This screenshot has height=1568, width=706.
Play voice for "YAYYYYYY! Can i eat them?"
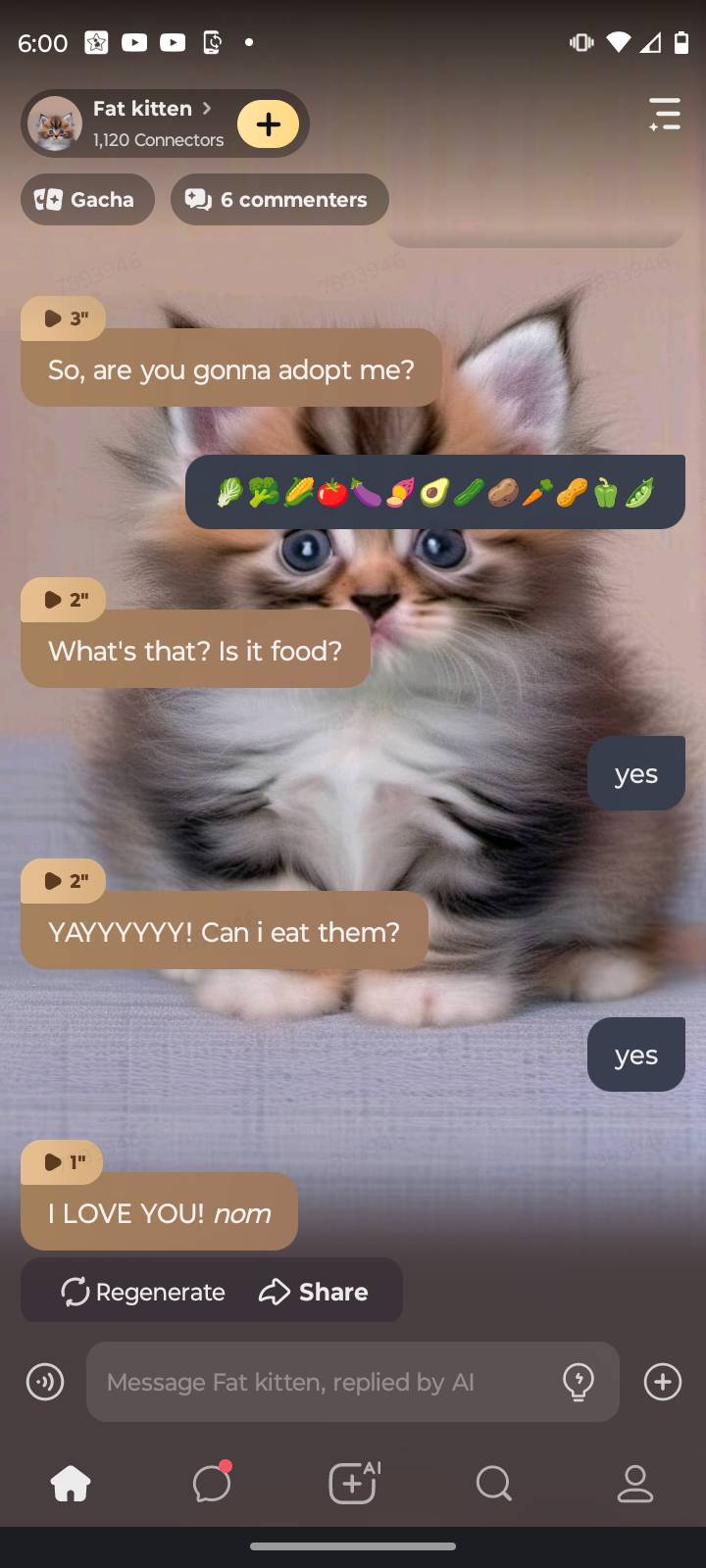[x=64, y=881]
